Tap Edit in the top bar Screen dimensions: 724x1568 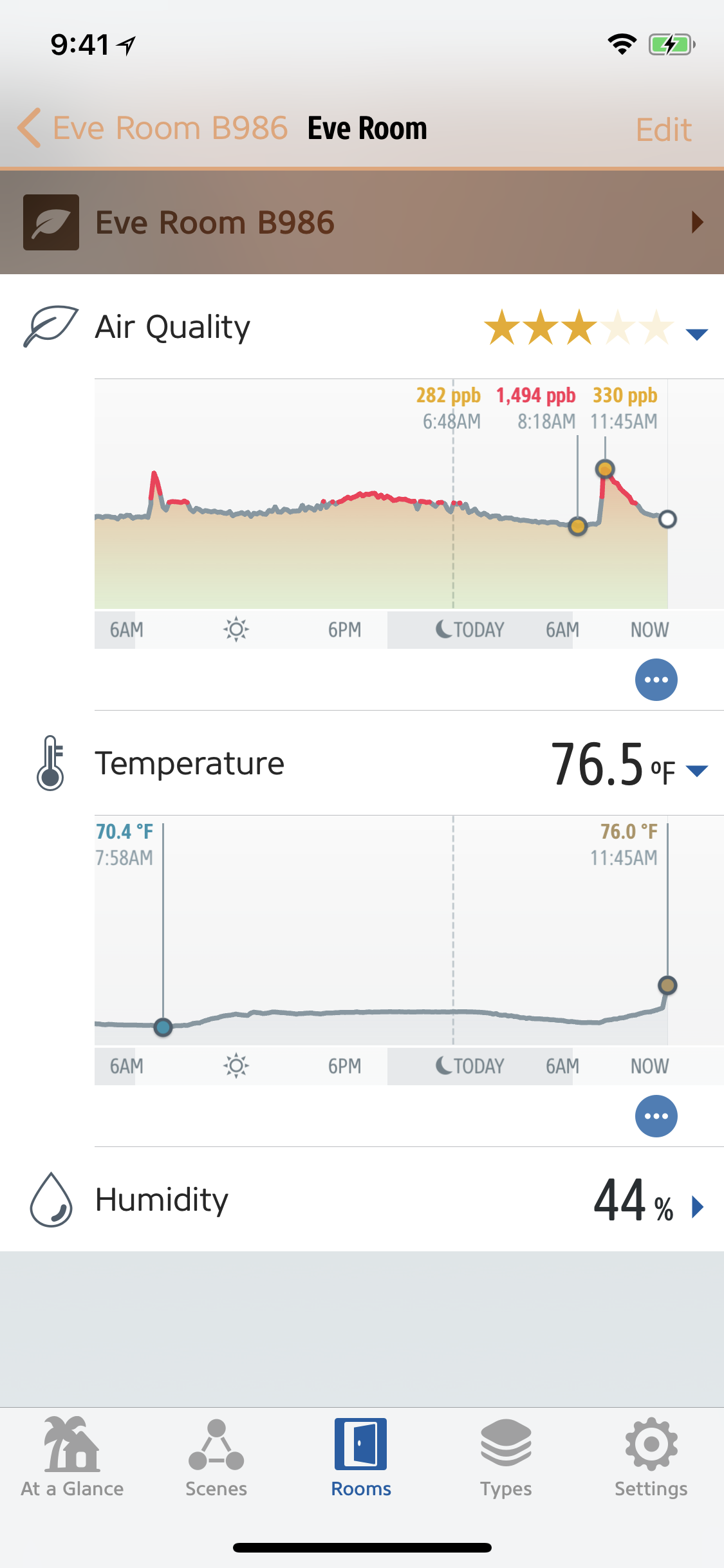click(664, 129)
